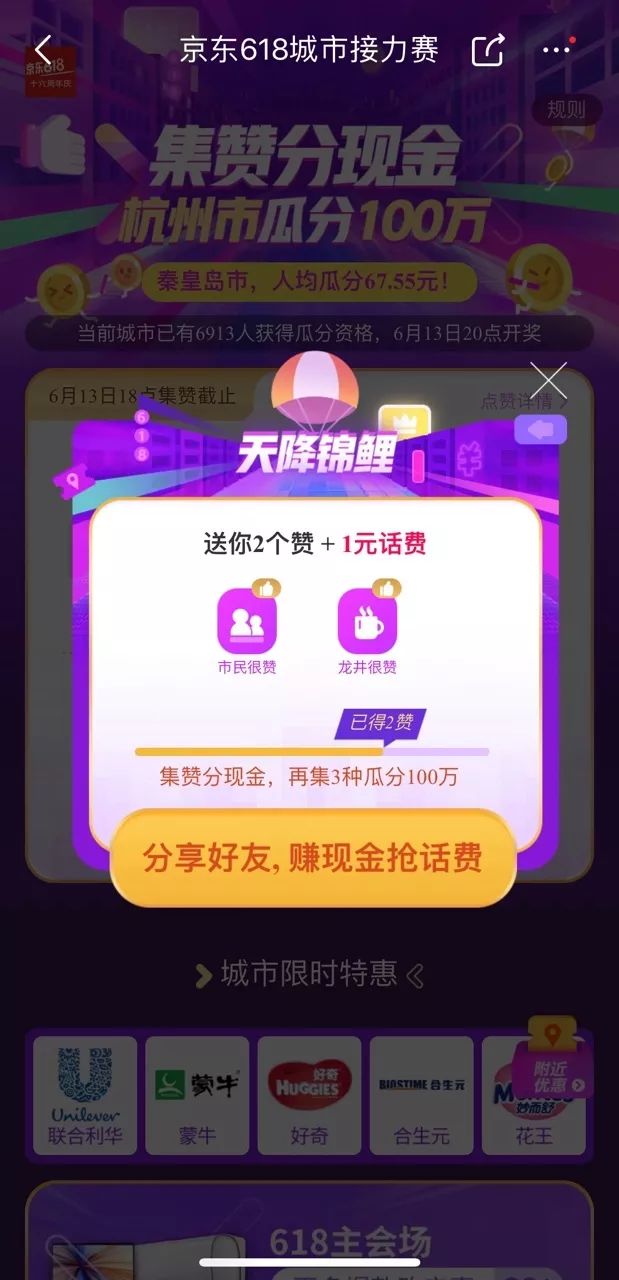619x1280 pixels.
Task: Select the 龙井很赞 icon
Action: (x=367, y=619)
